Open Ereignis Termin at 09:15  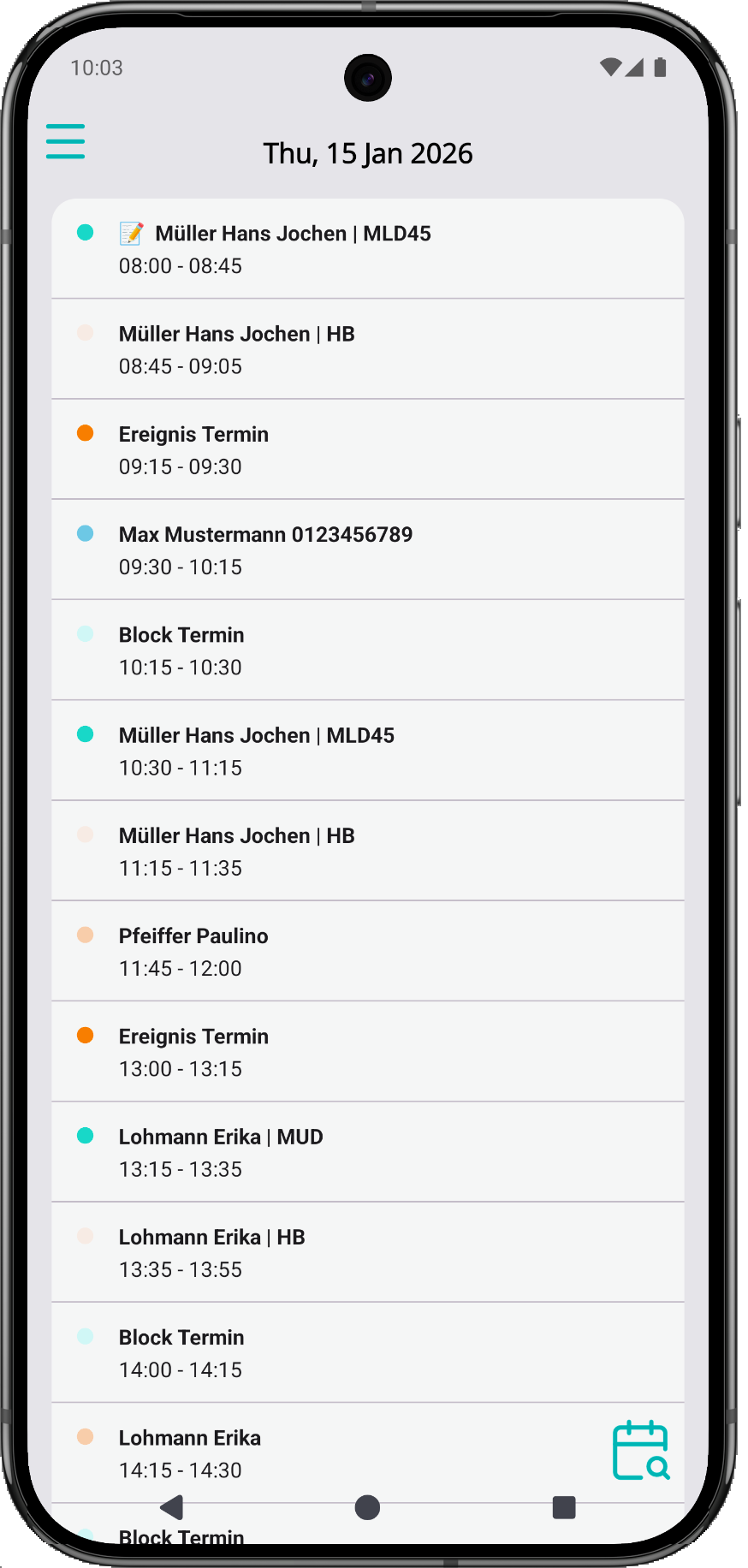pyautogui.click(x=368, y=449)
